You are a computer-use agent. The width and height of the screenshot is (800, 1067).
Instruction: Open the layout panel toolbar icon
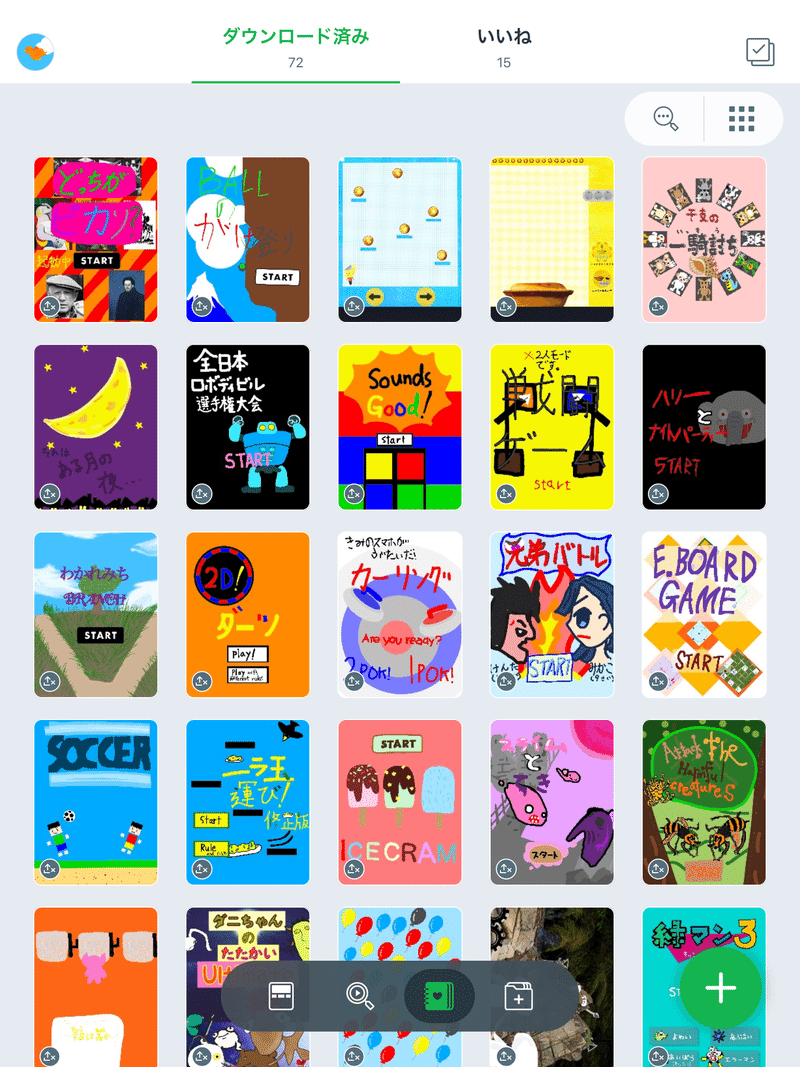[x=281, y=995]
